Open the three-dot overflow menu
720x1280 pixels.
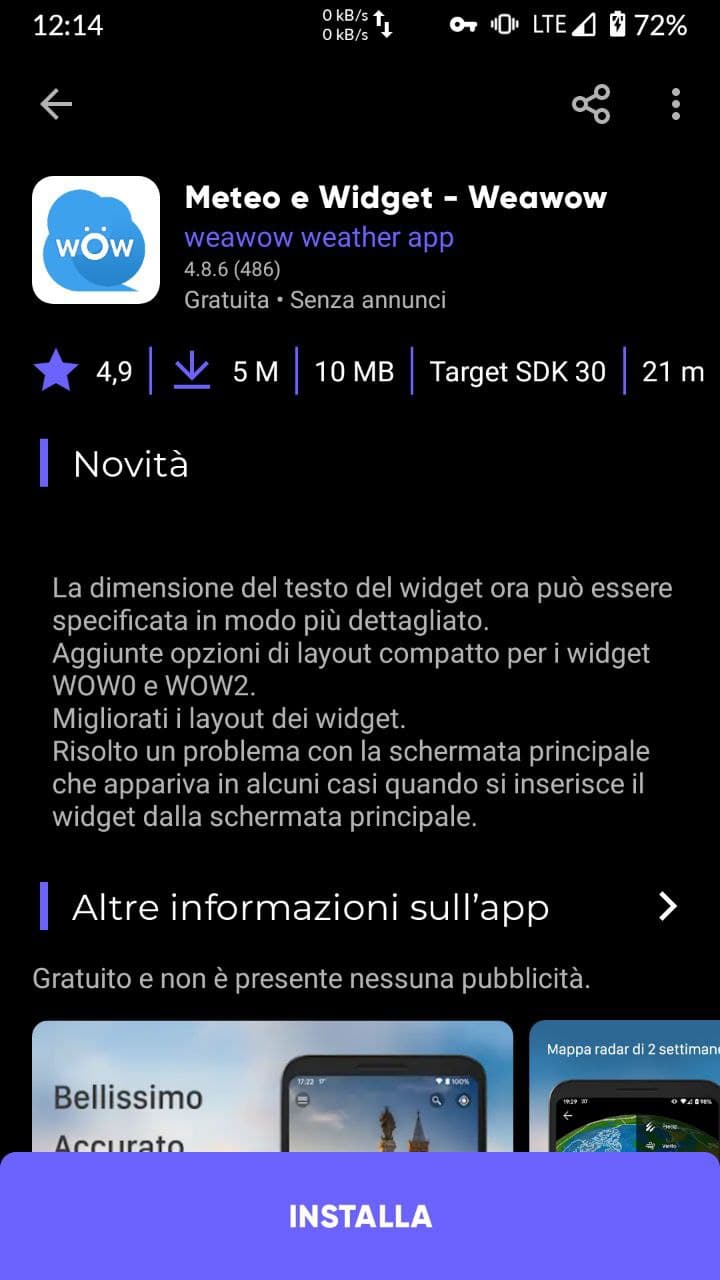click(676, 104)
